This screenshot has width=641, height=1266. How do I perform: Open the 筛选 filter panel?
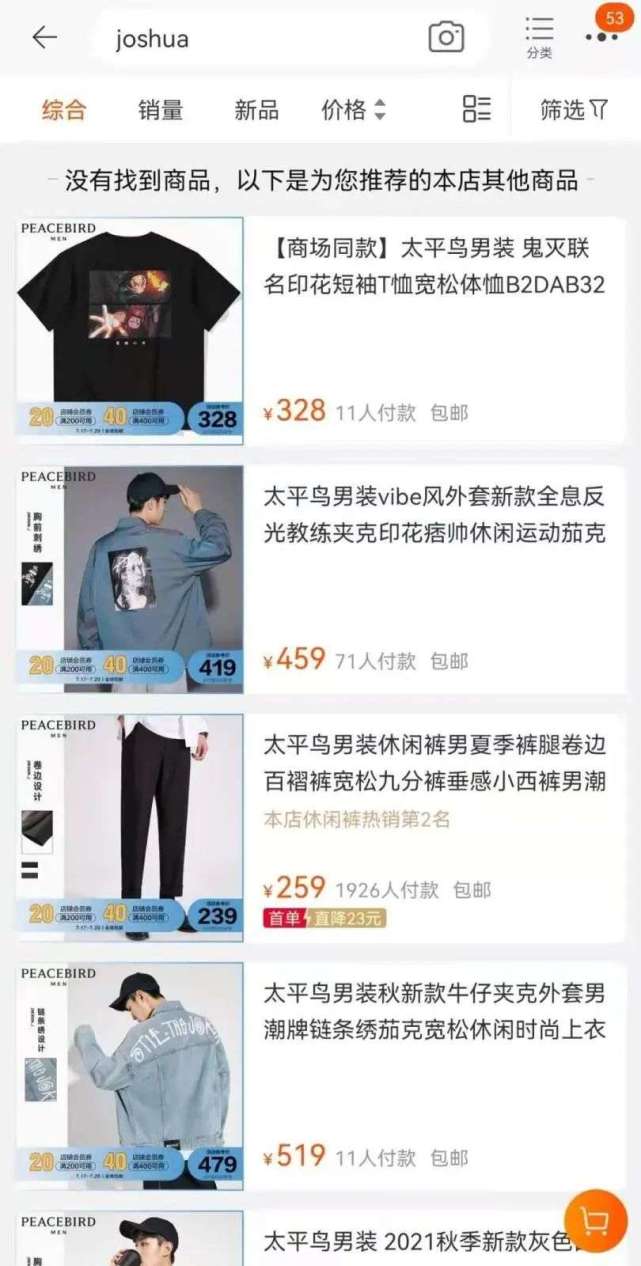tap(574, 110)
